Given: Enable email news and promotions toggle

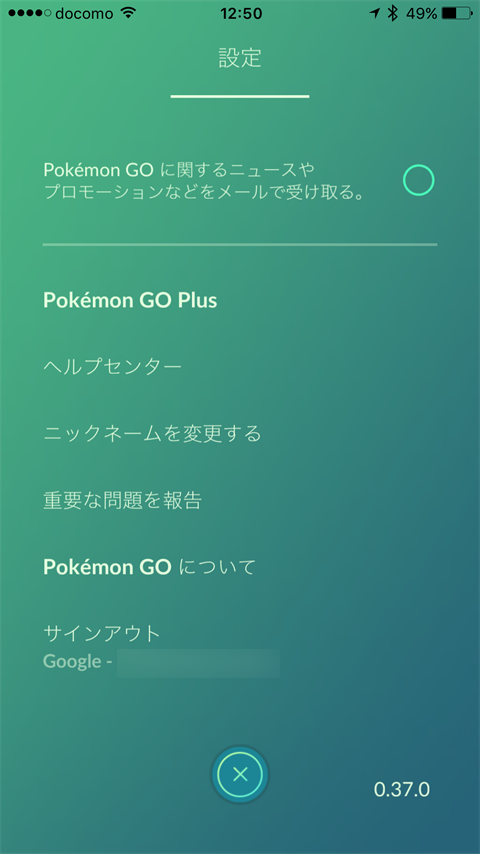Looking at the screenshot, I should pyautogui.click(x=418, y=180).
